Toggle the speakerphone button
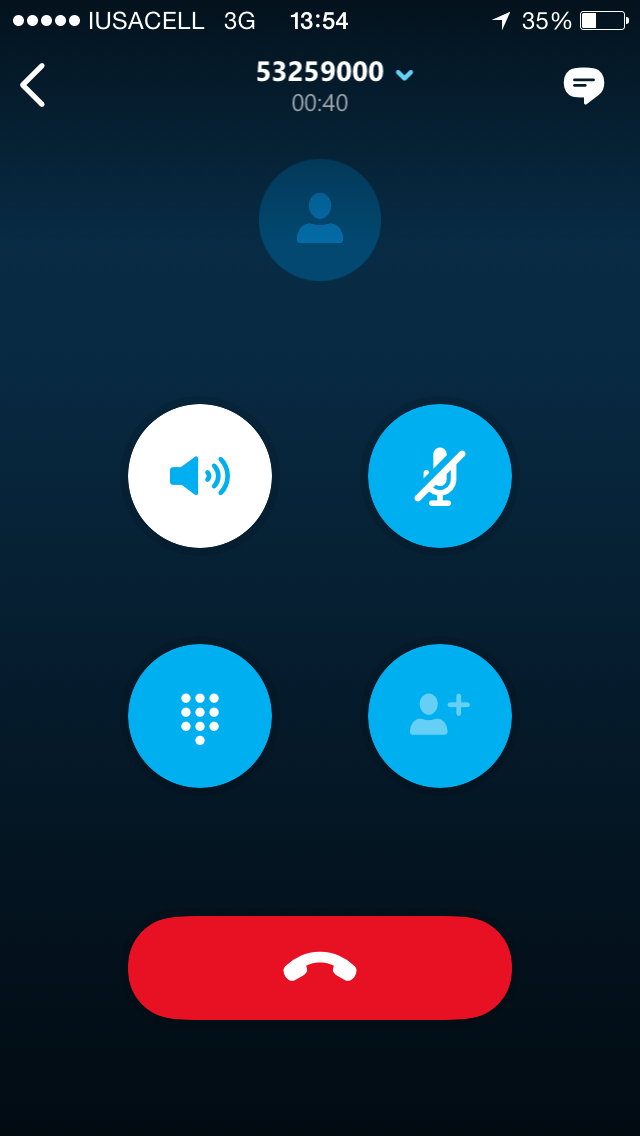 pos(200,476)
